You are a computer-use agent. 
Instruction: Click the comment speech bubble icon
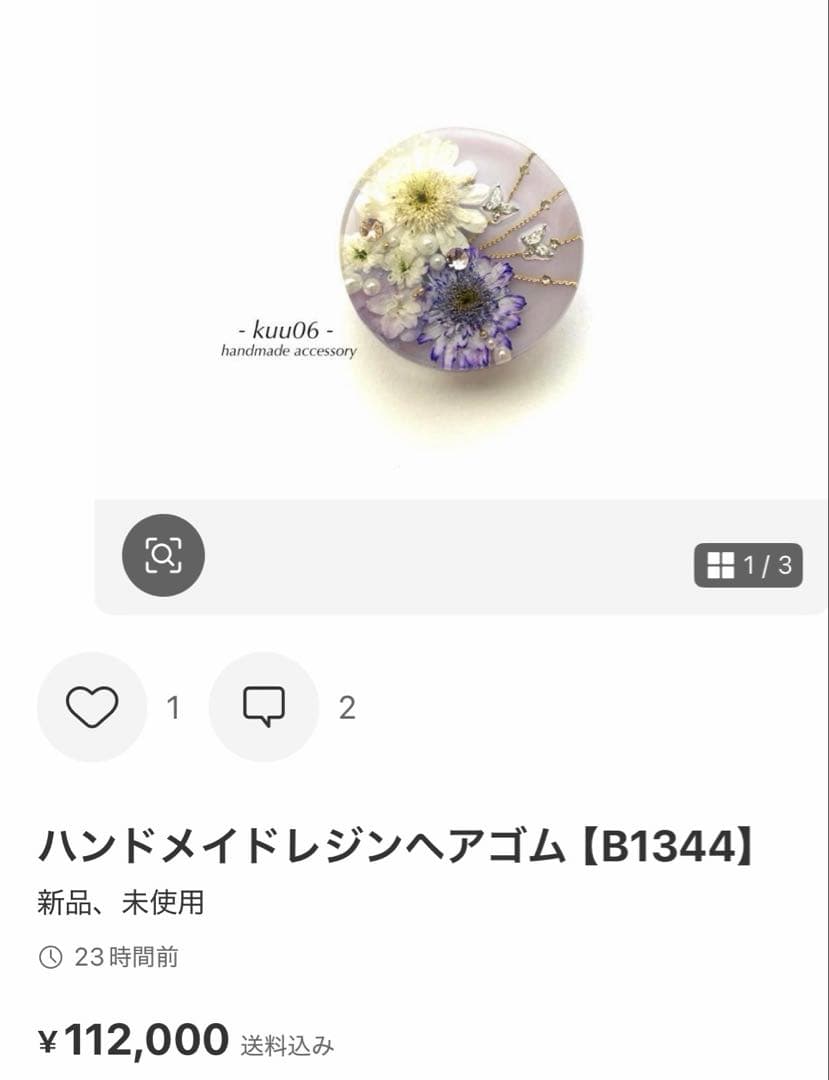click(x=263, y=707)
